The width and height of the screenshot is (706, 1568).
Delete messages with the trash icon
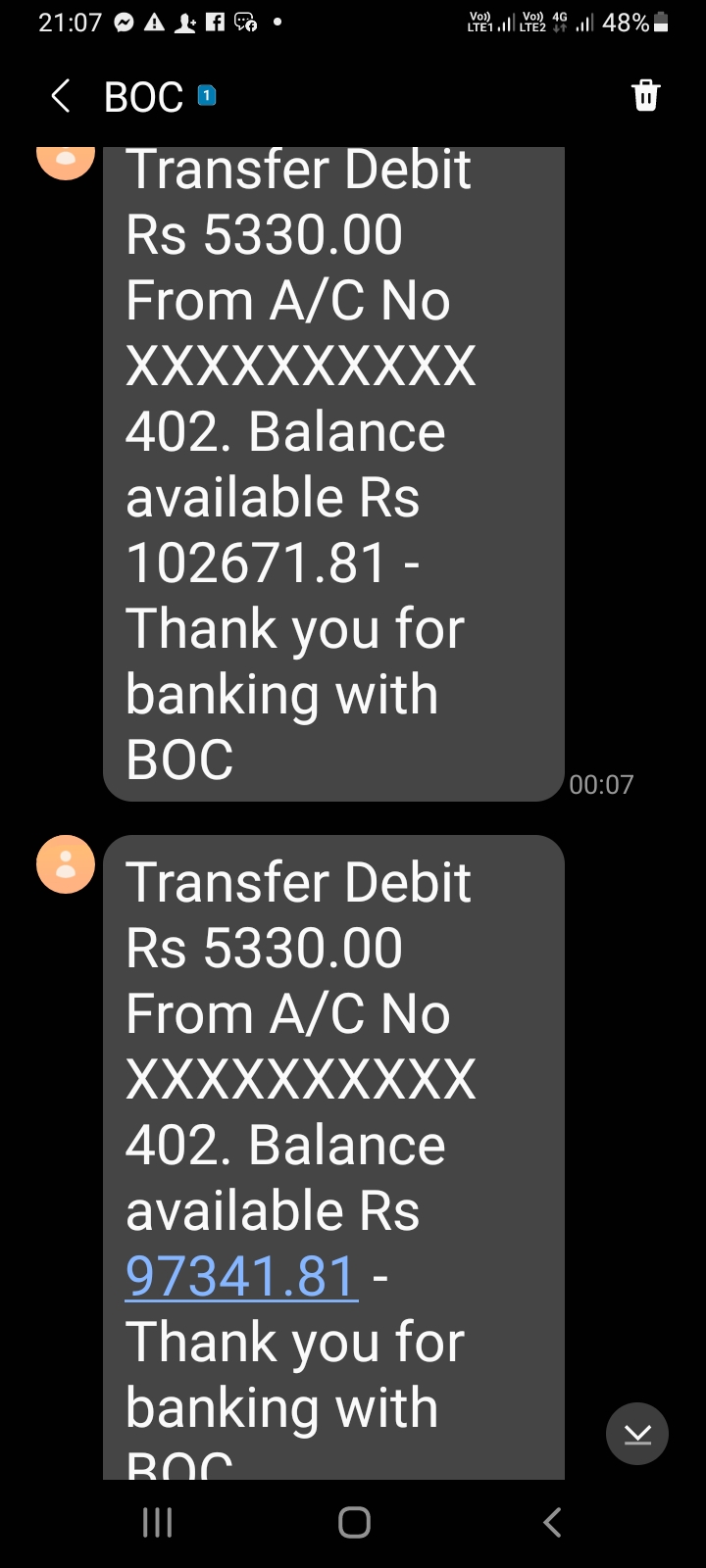(x=645, y=95)
